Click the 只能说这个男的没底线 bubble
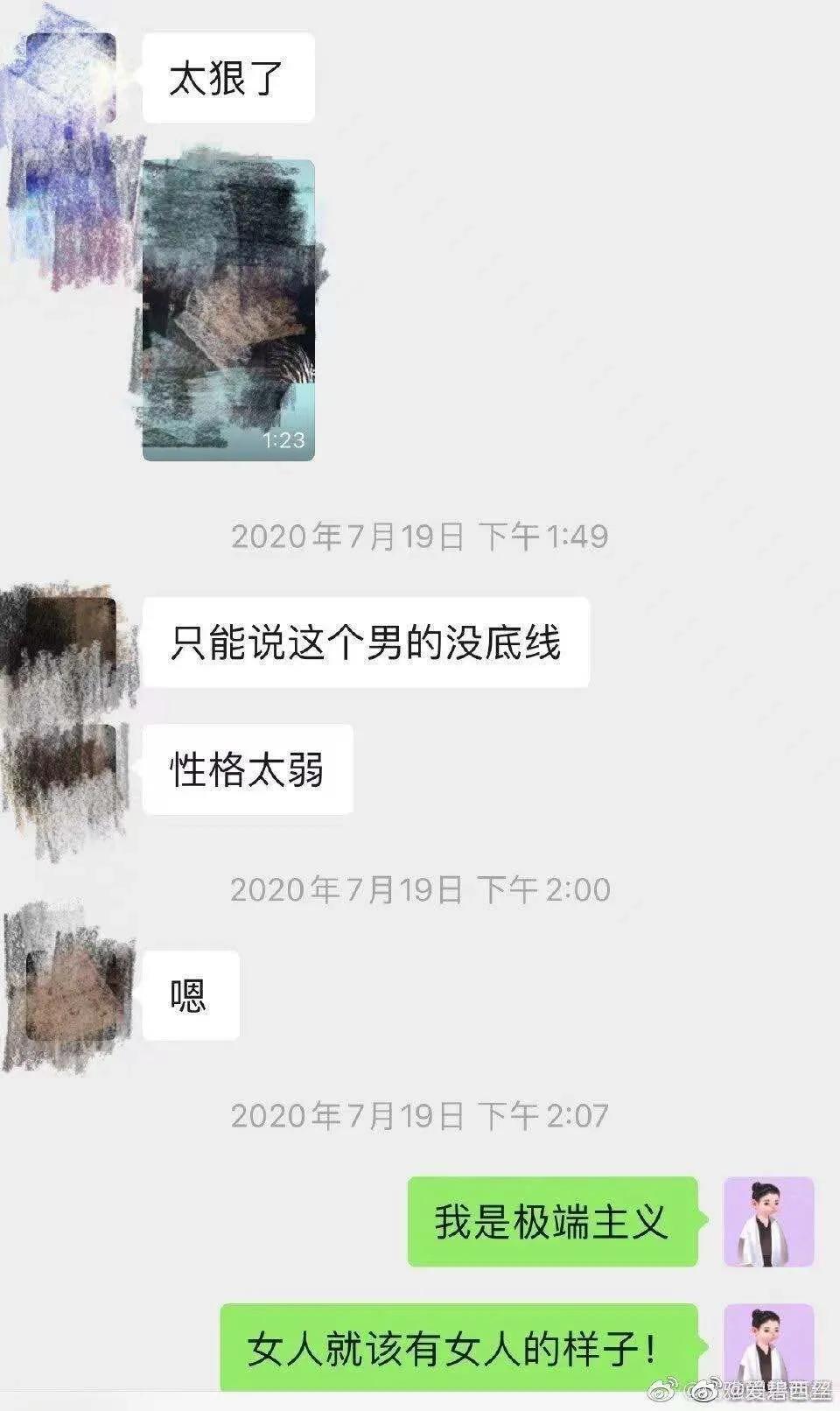The image size is (840, 1411). coord(367,642)
